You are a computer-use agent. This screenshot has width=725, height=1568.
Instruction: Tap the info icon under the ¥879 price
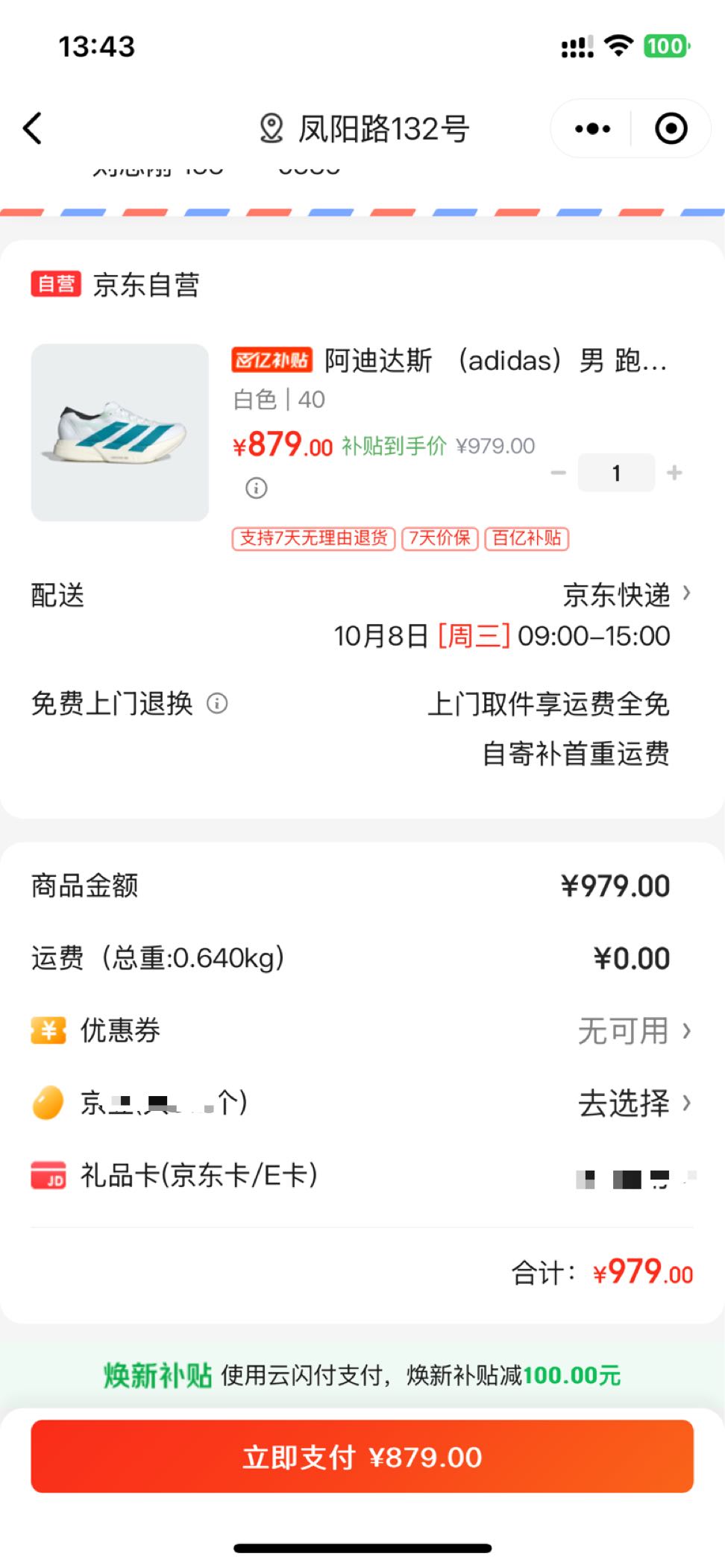click(257, 488)
